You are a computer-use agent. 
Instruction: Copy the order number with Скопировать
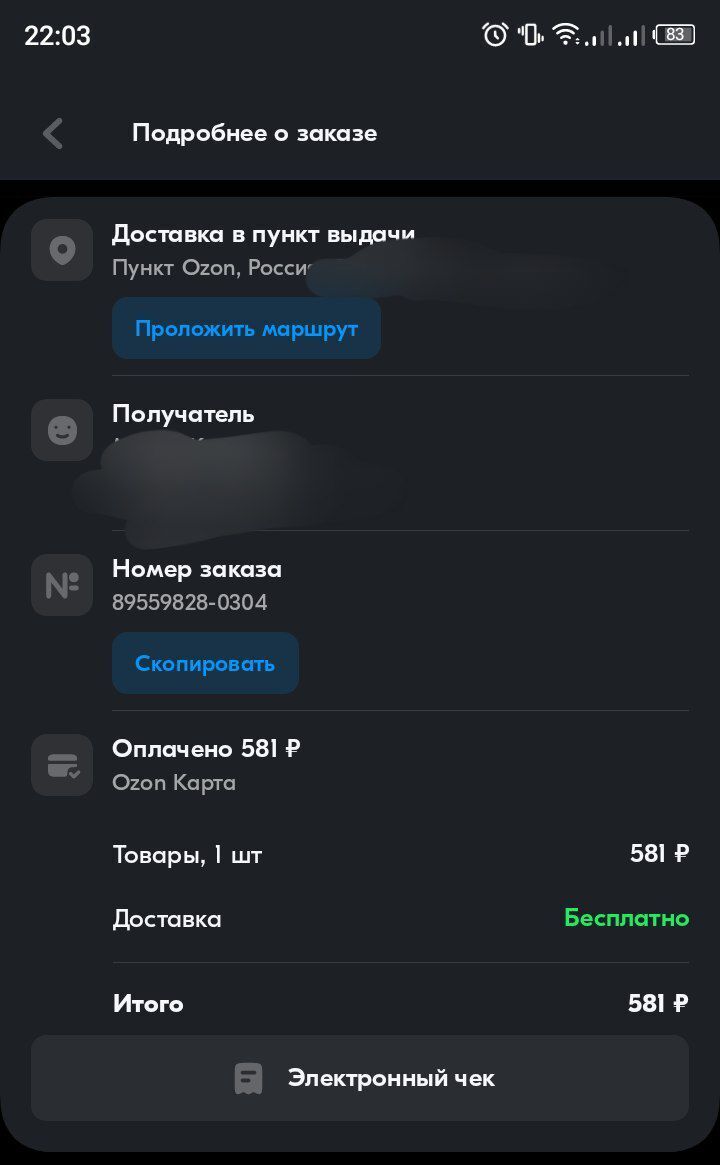[x=205, y=663]
